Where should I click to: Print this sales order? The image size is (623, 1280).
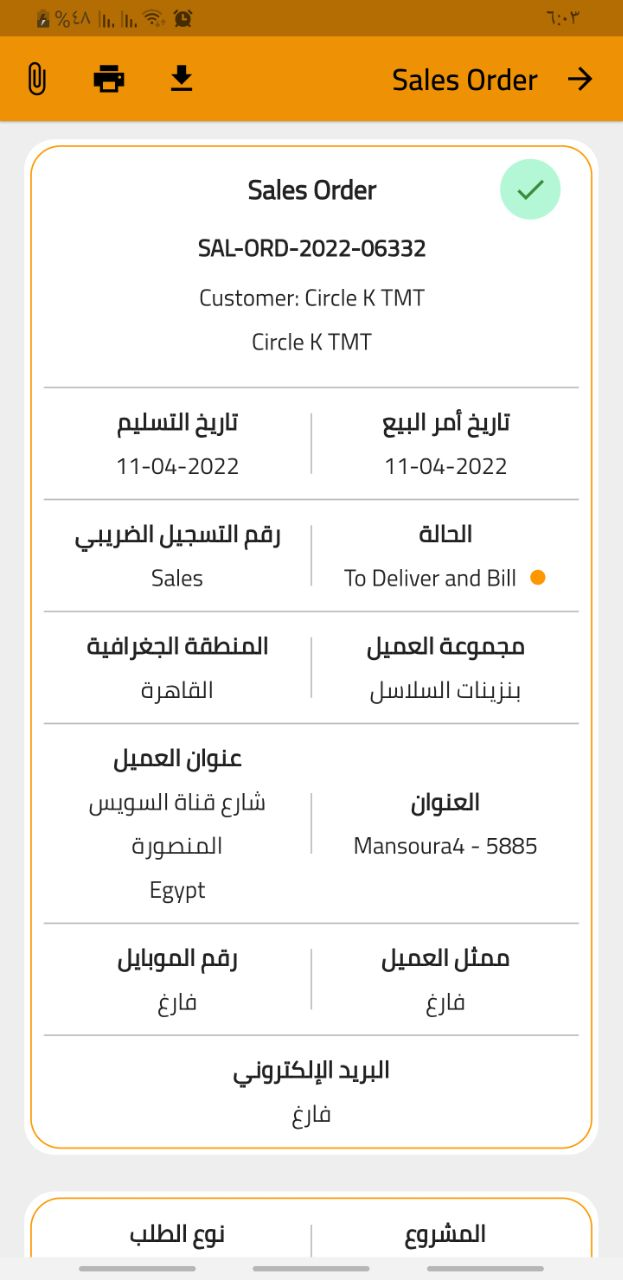(109, 79)
